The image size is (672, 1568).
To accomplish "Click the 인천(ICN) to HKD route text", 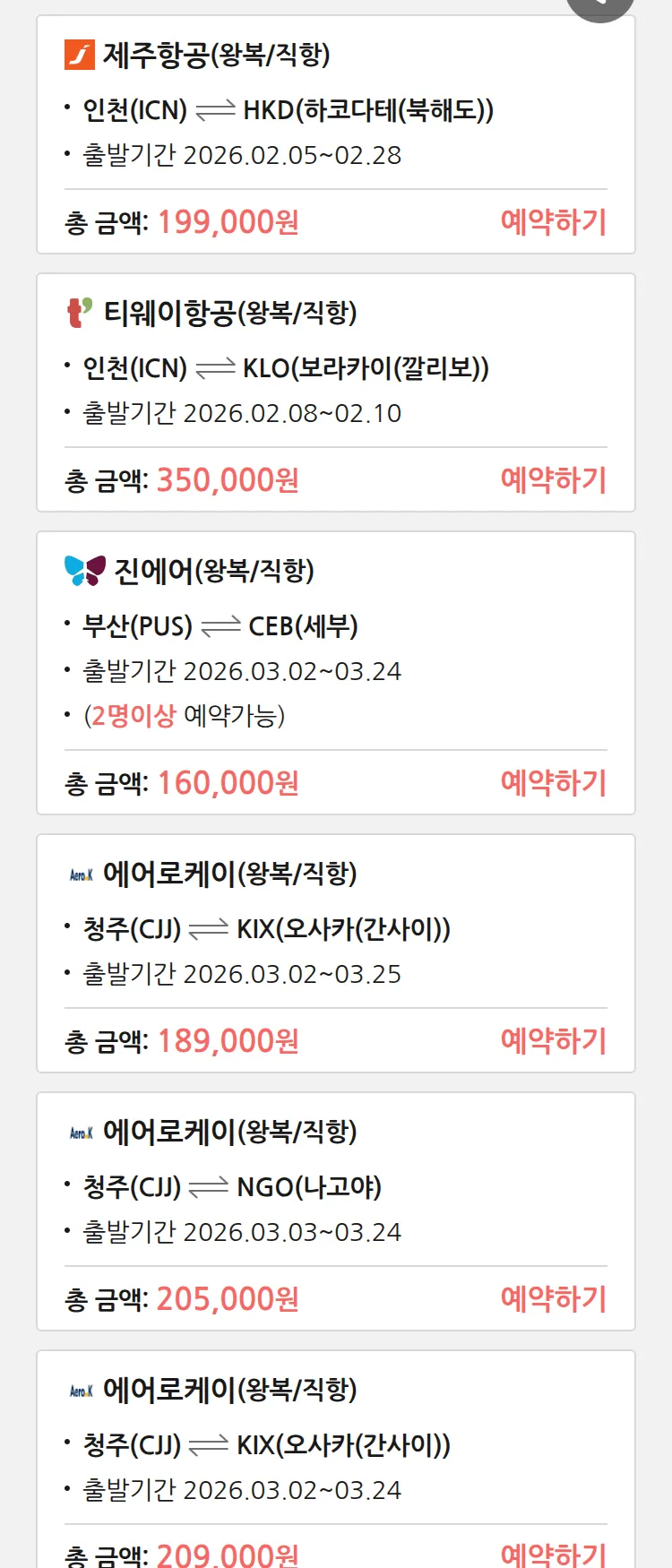I will pos(280,109).
